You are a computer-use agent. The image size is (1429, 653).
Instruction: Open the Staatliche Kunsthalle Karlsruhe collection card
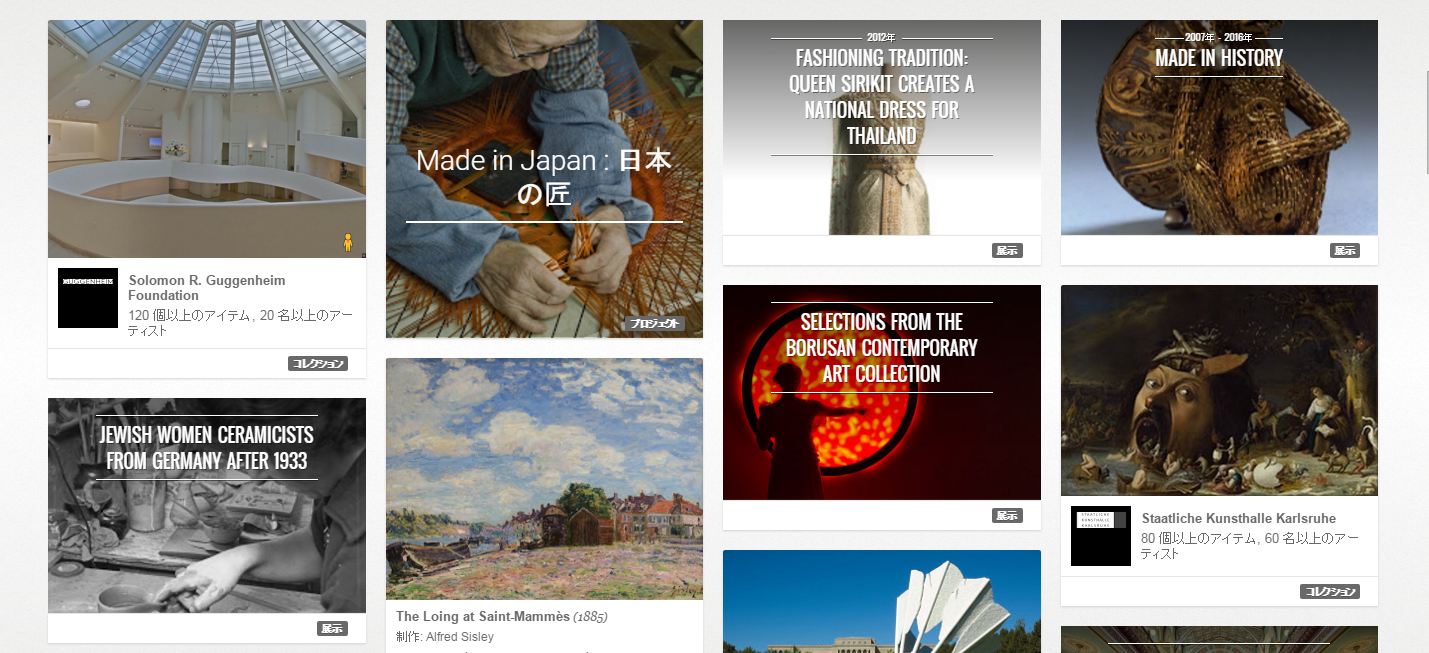coord(1238,519)
